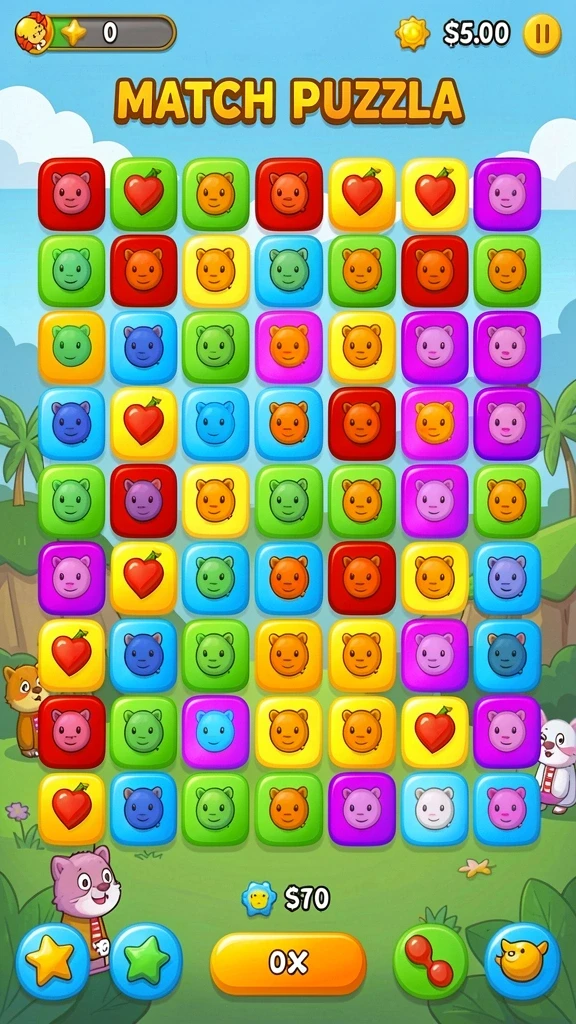Viewport: 576px width, 1024px height.
Task: Select the pink cat on blue tile
Action: coord(507,808)
